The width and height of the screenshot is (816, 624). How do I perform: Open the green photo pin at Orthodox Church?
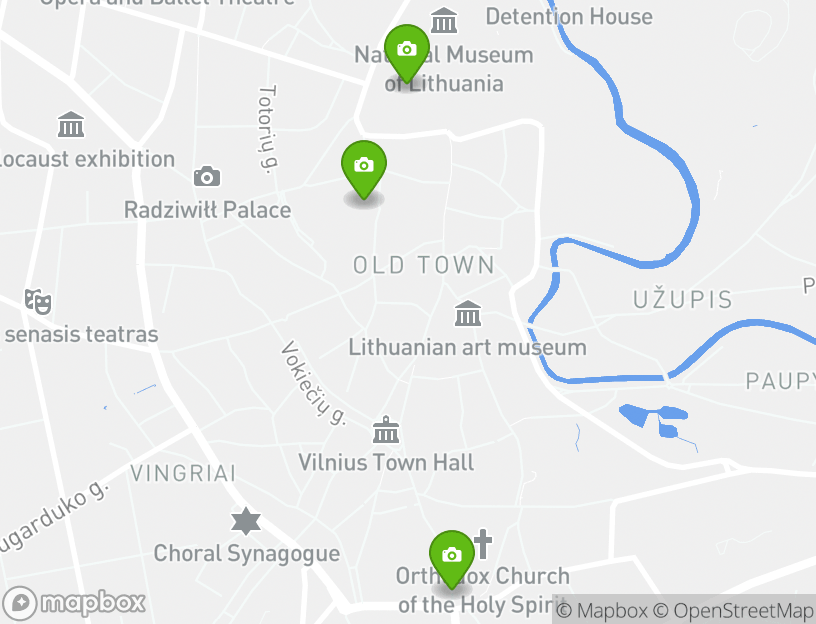coord(452,556)
